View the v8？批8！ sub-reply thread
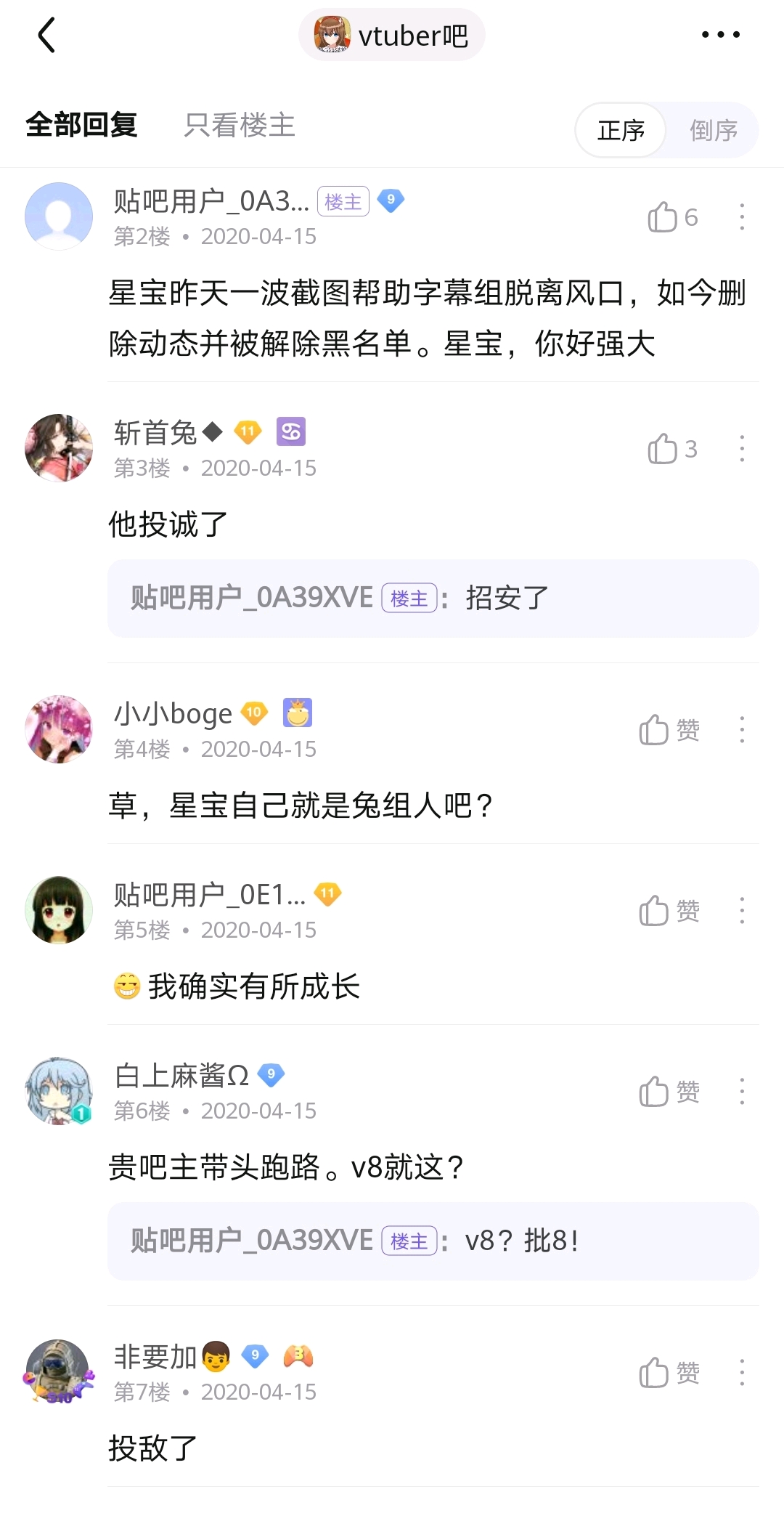 (433, 1241)
